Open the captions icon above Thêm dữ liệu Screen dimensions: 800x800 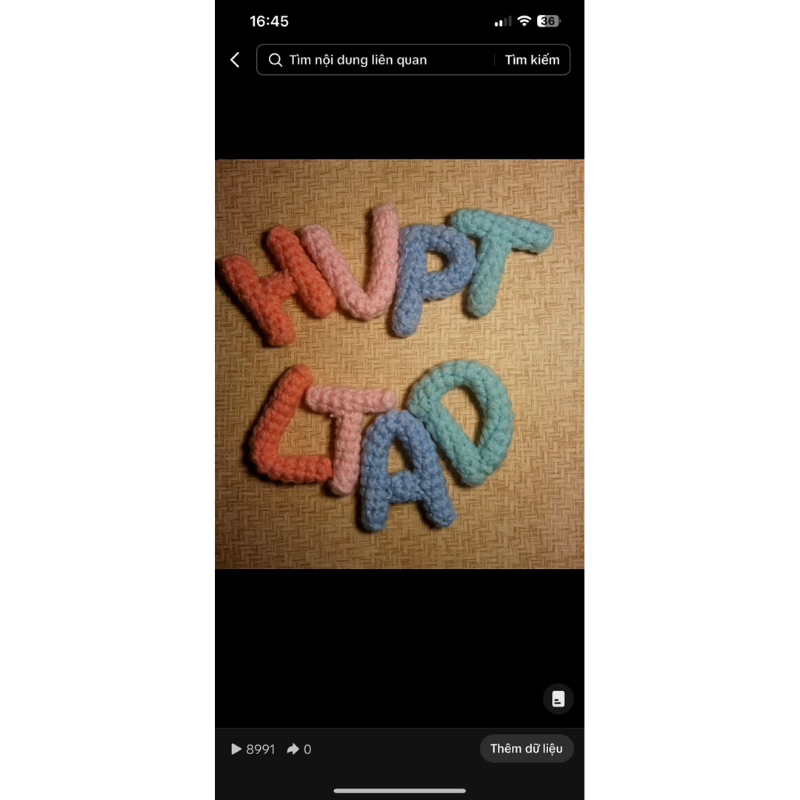click(x=558, y=699)
